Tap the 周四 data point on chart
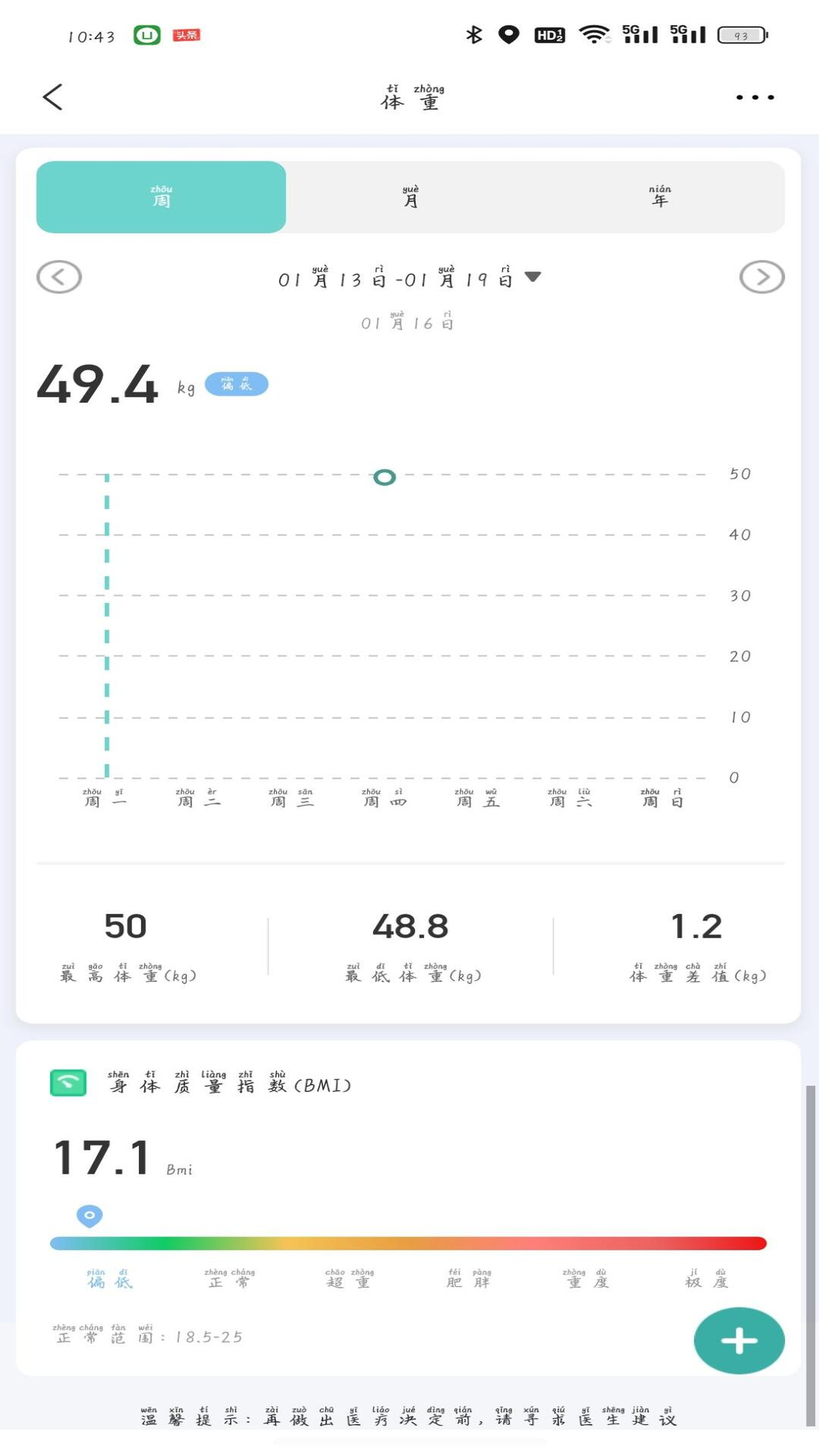 384,478
